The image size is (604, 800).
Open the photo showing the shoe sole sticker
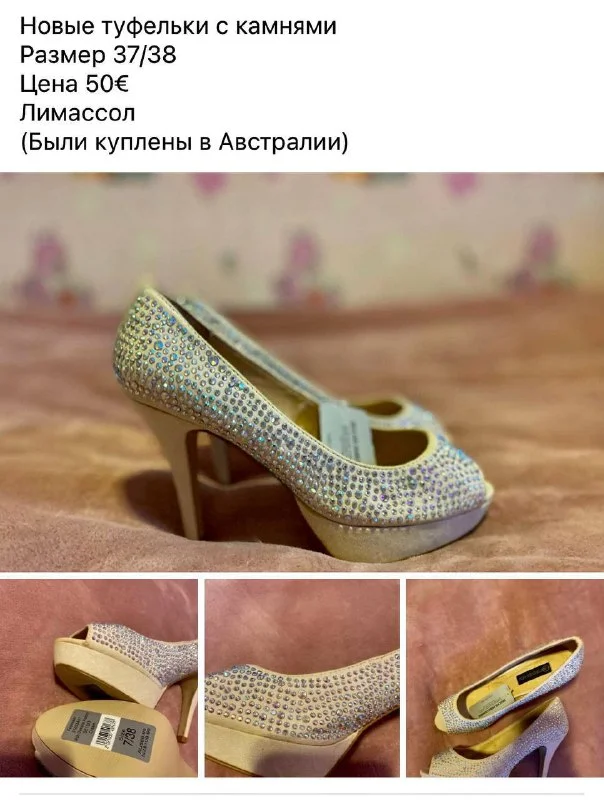tap(99, 678)
